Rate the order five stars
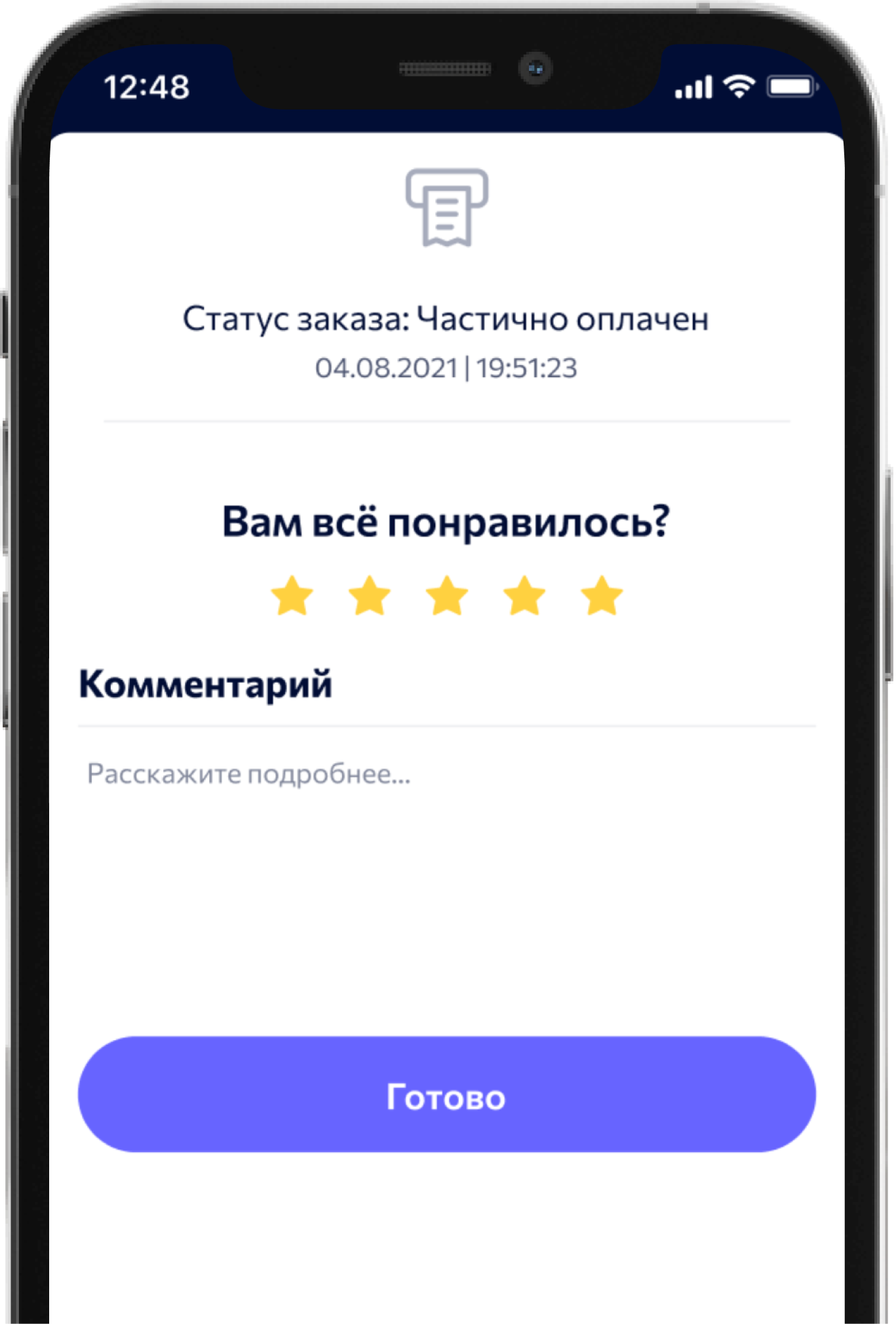Screen dimensions: 896x1324 click(602, 596)
